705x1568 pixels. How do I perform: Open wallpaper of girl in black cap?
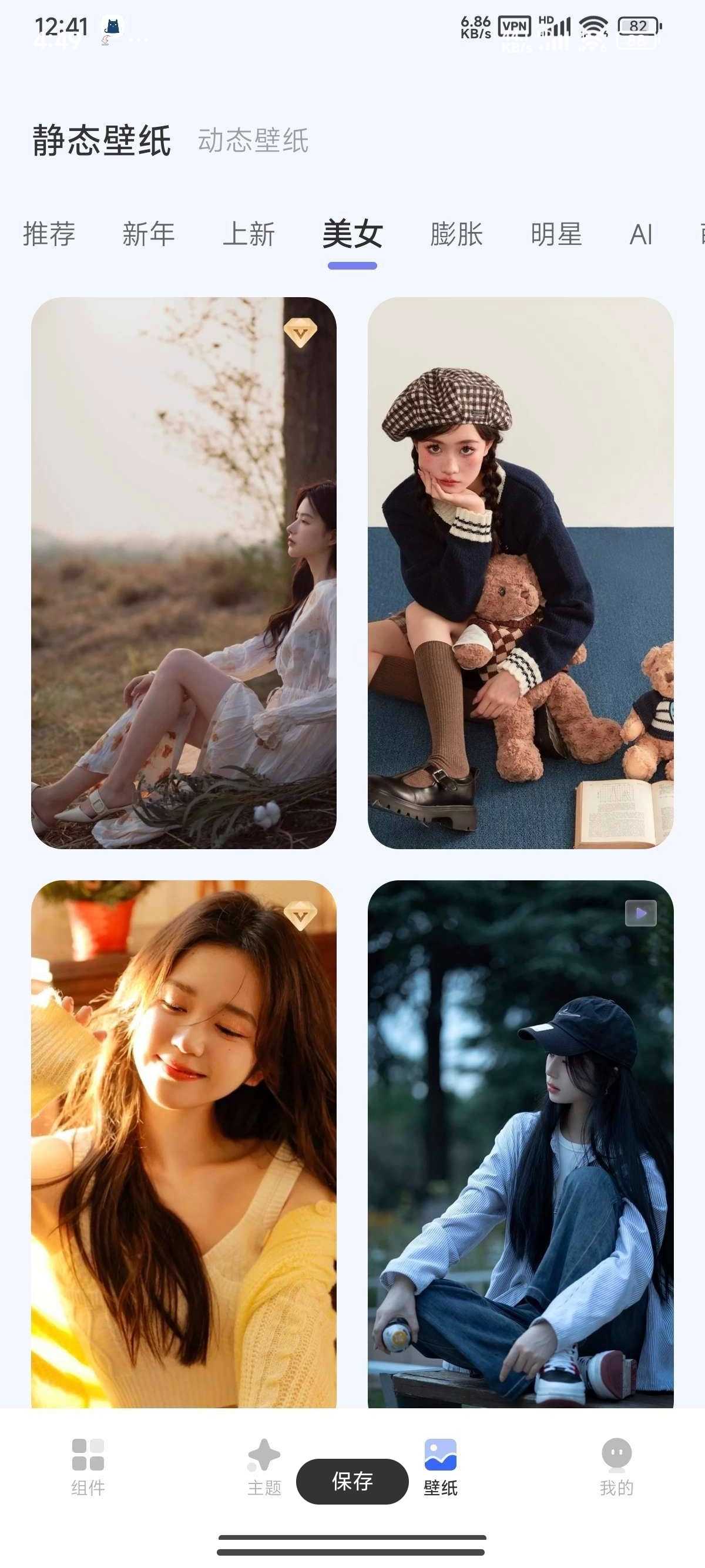(x=521, y=1145)
